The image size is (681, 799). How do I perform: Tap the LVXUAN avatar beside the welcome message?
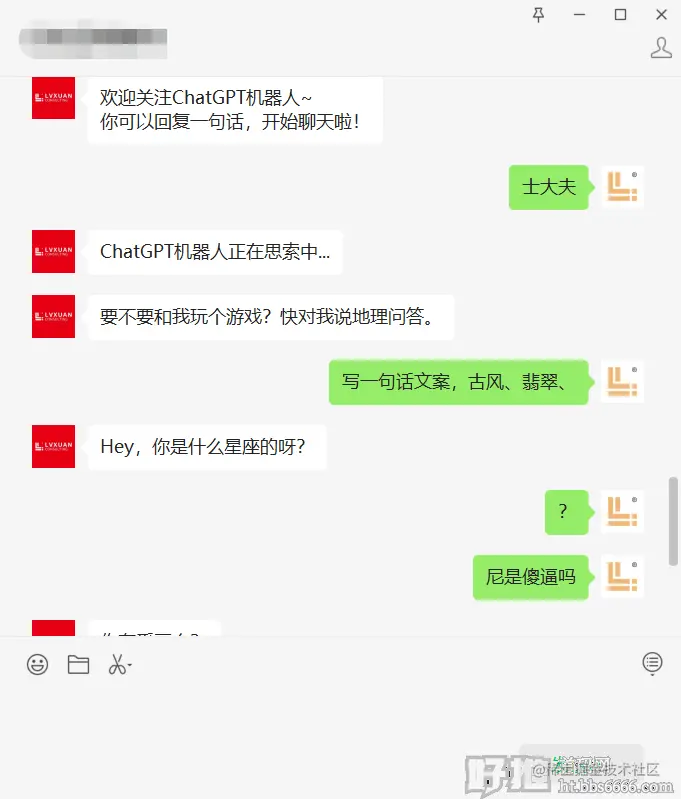pyautogui.click(x=53, y=97)
